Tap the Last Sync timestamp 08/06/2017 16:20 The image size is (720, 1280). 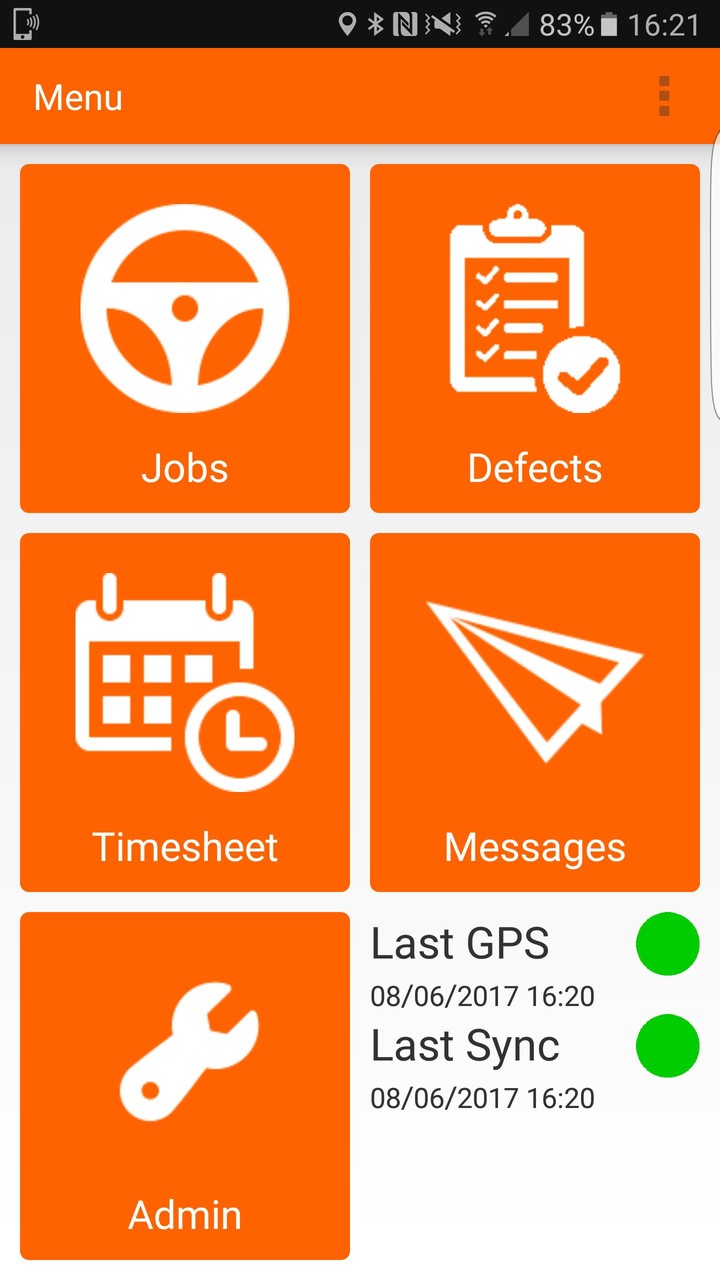[x=481, y=1098]
